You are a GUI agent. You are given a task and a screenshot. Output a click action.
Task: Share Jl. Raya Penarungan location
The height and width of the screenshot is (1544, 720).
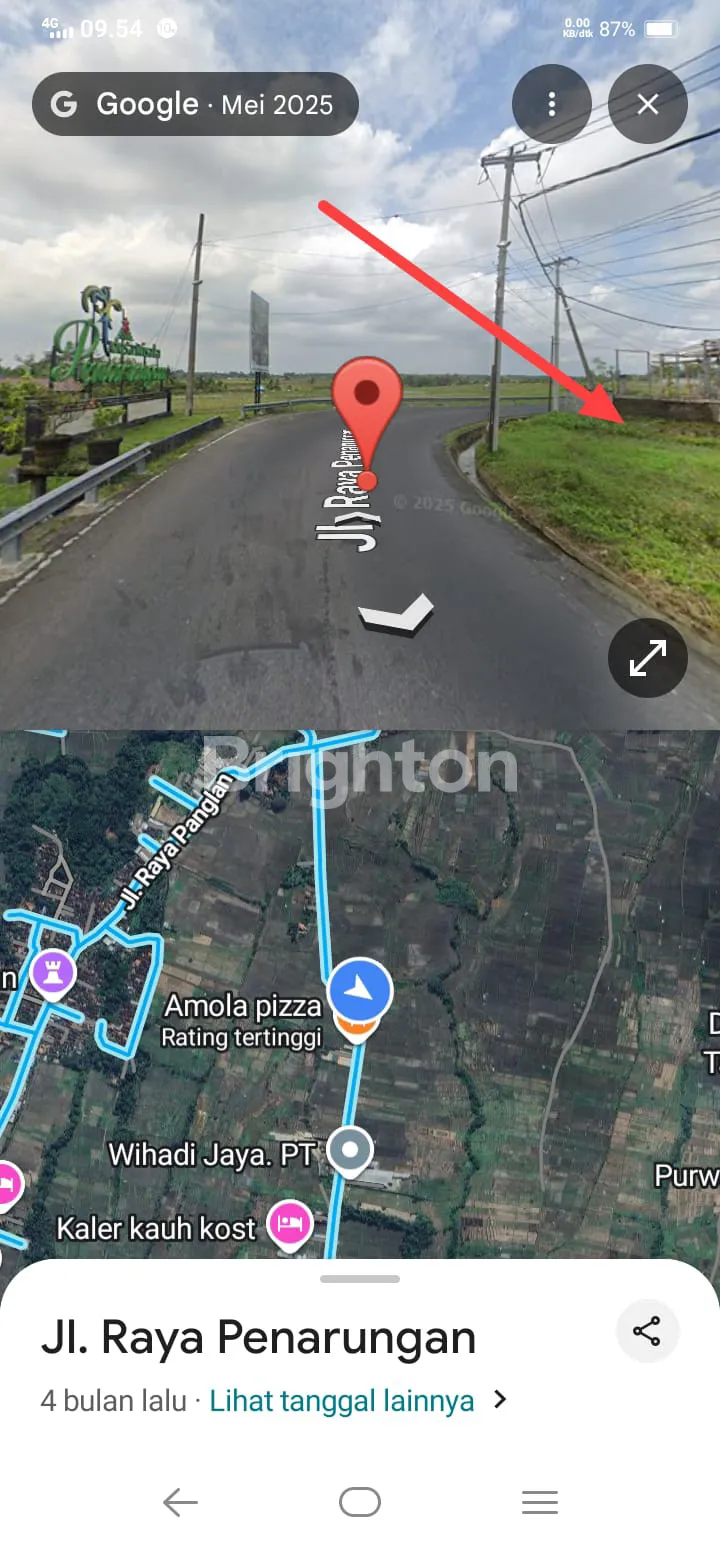coord(647,1331)
